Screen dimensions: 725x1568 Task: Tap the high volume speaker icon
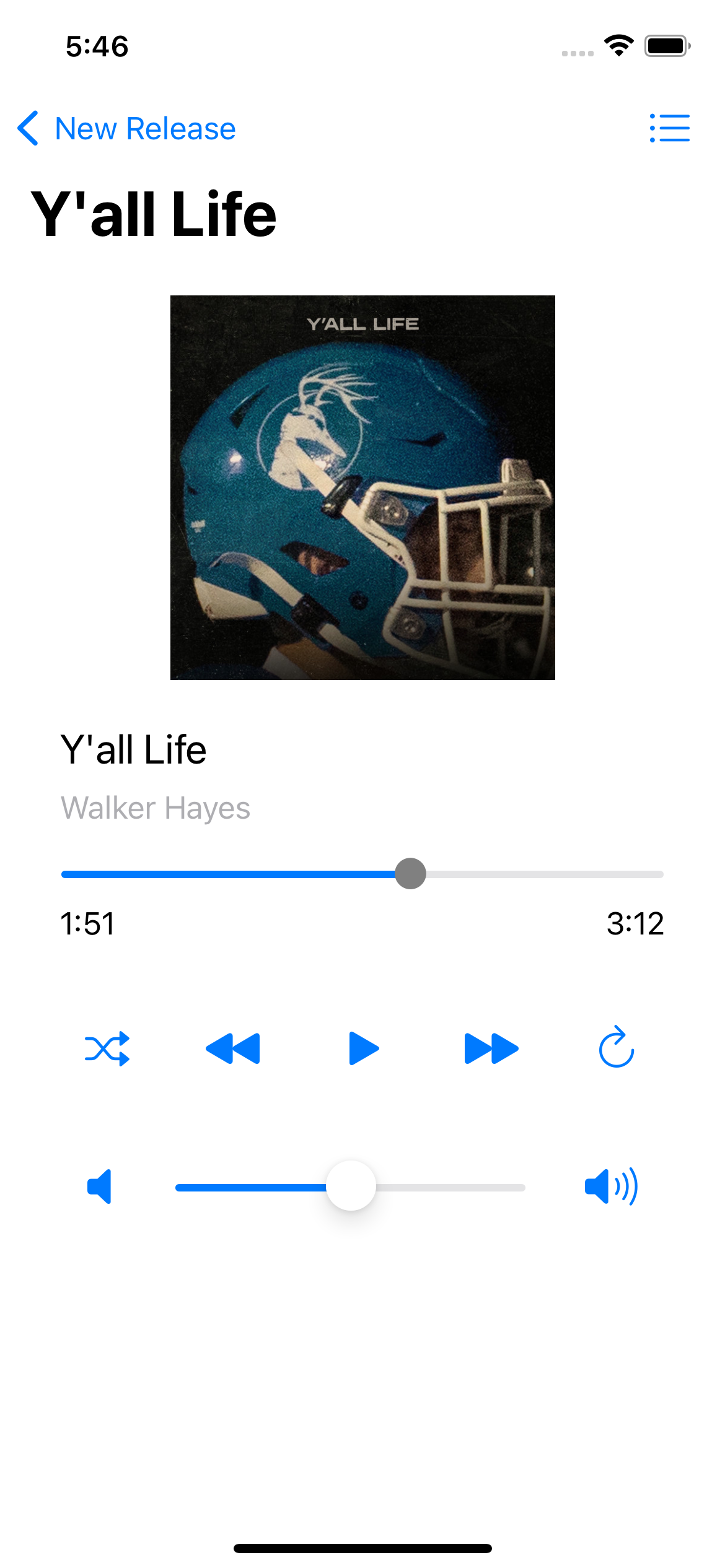click(611, 1187)
